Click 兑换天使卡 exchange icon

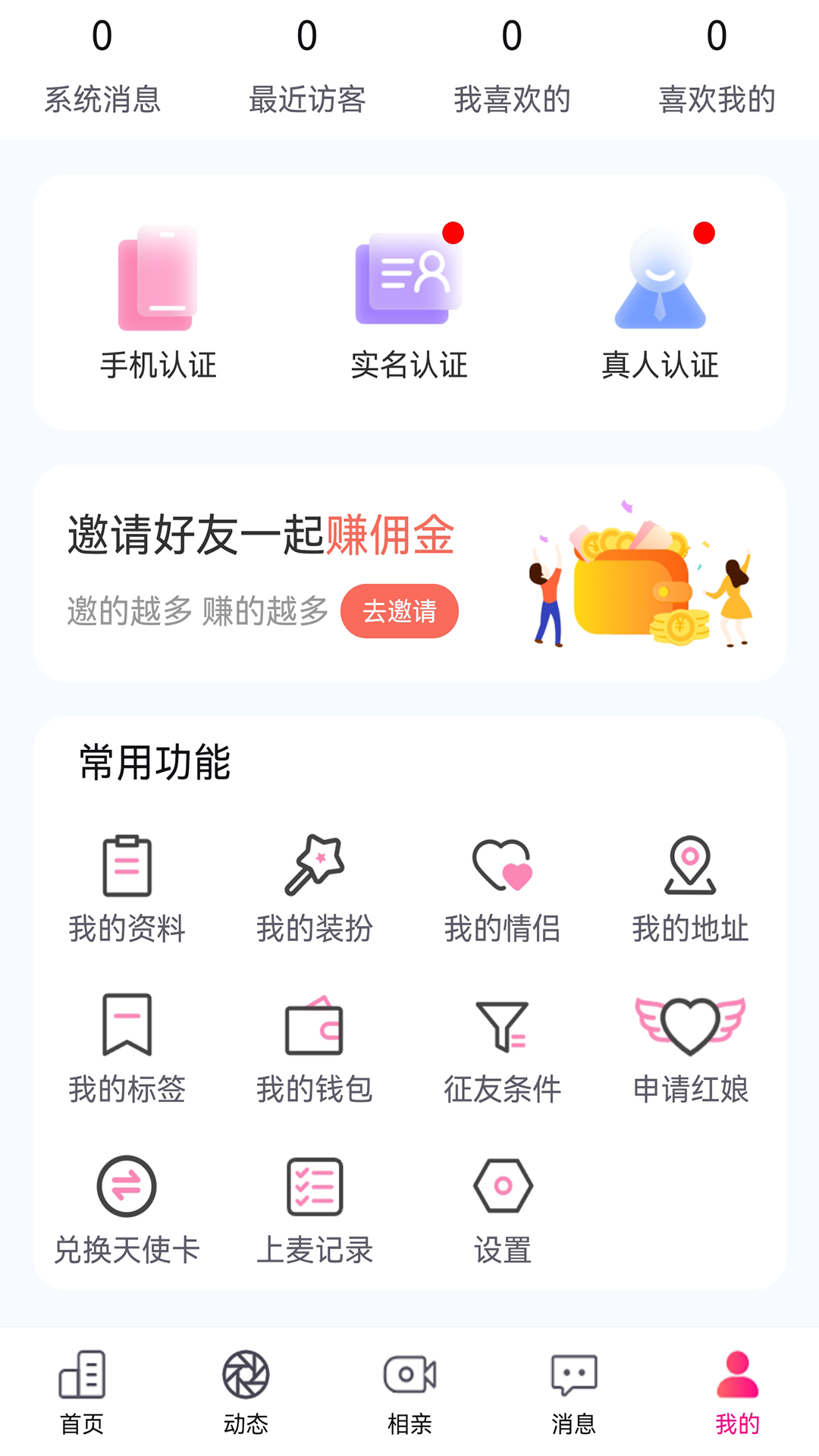pyautogui.click(x=126, y=1187)
